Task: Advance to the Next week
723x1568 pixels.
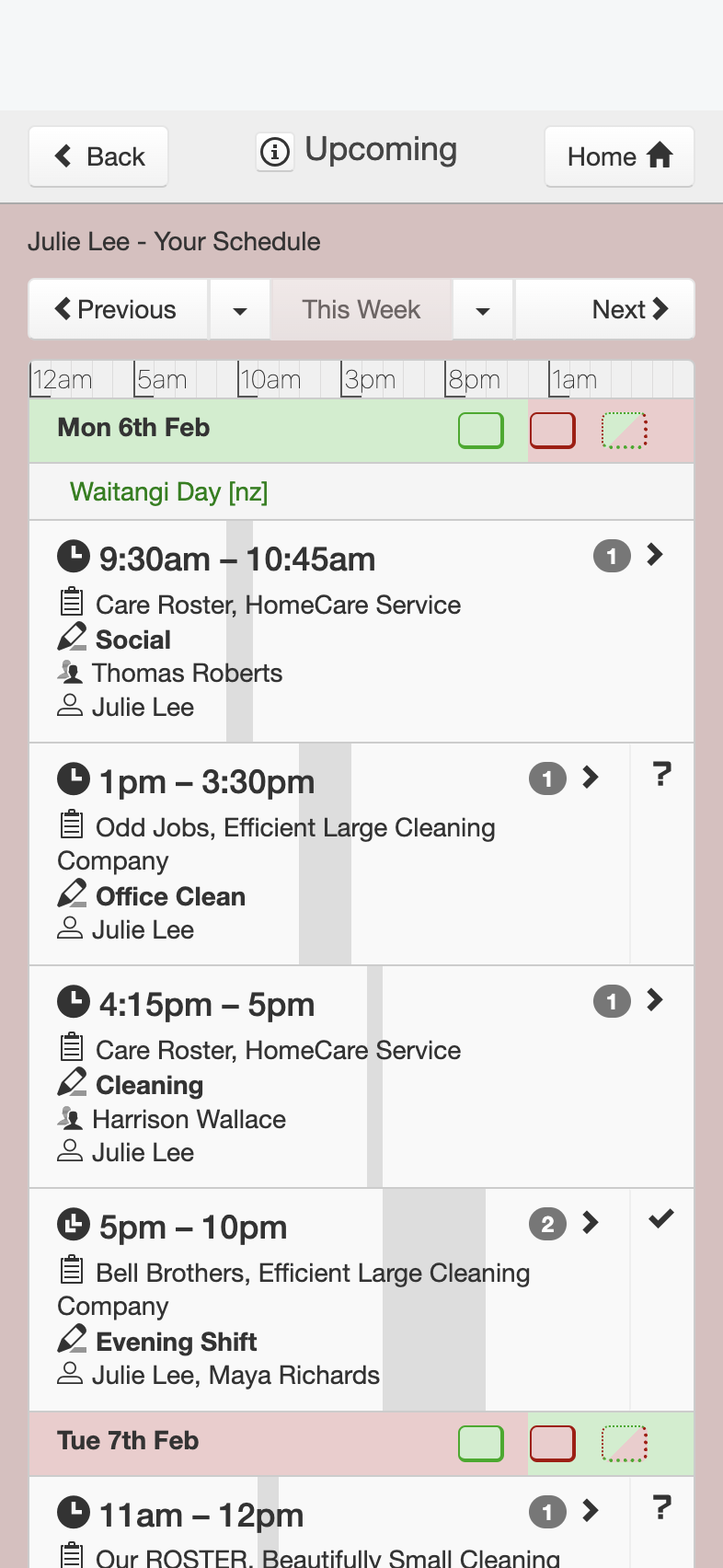Action: (604, 309)
